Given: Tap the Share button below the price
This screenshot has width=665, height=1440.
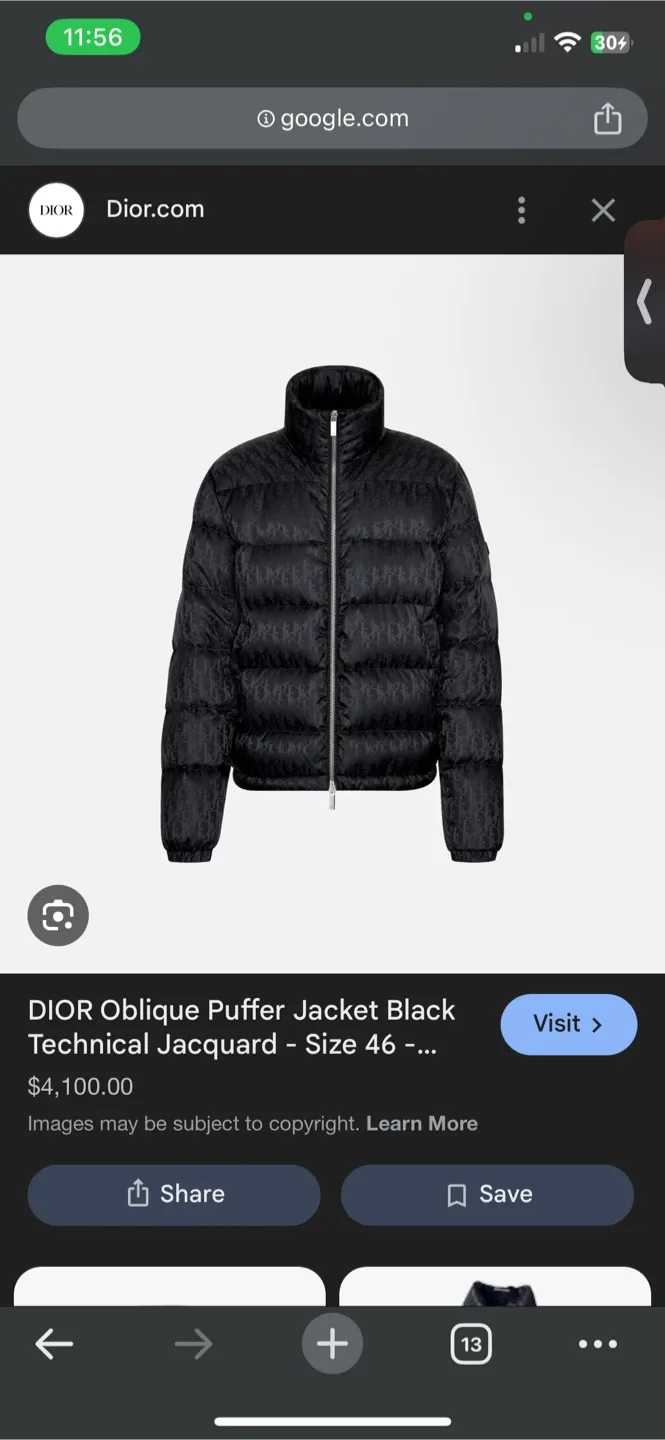Looking at the screenshot, I should (174, 1194).
